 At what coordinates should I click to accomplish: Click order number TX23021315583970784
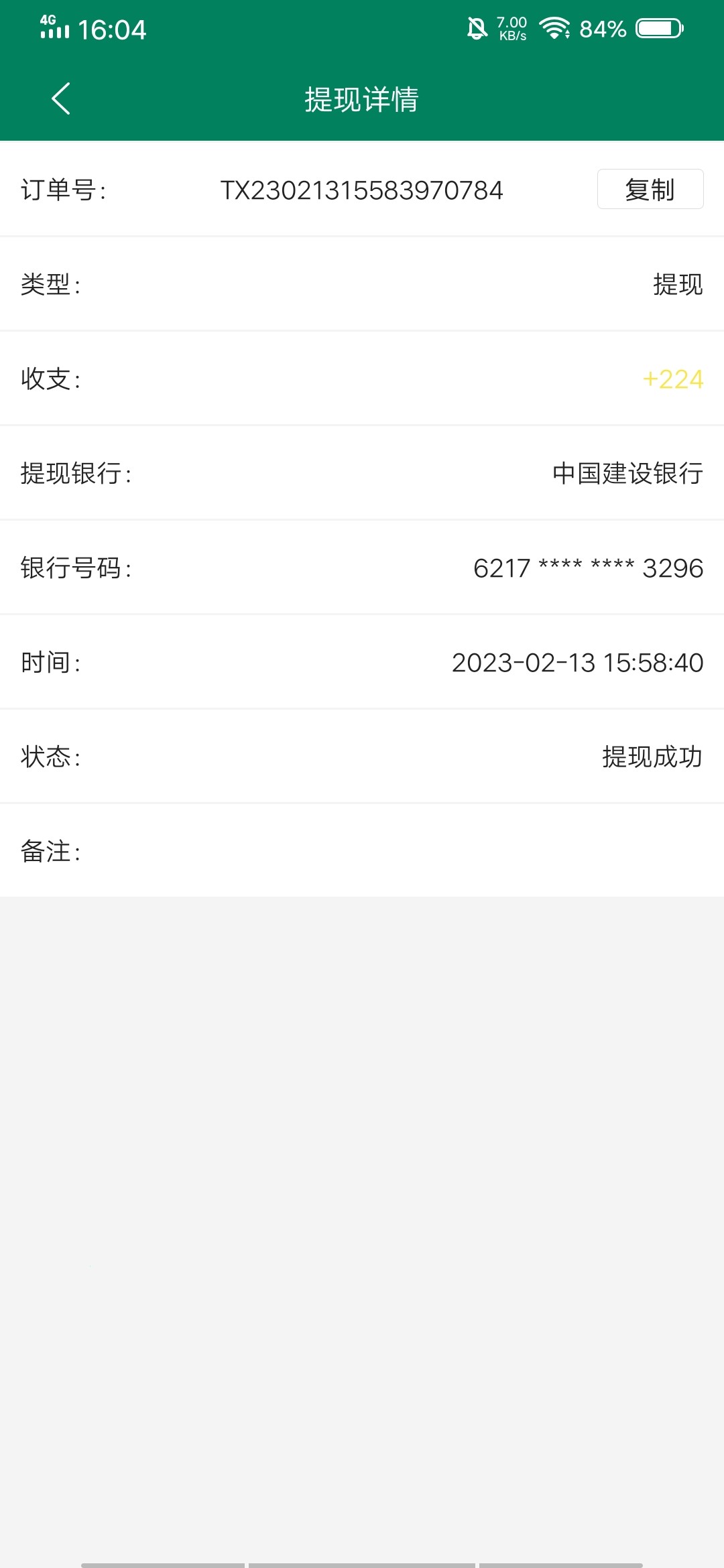[363, 190]
